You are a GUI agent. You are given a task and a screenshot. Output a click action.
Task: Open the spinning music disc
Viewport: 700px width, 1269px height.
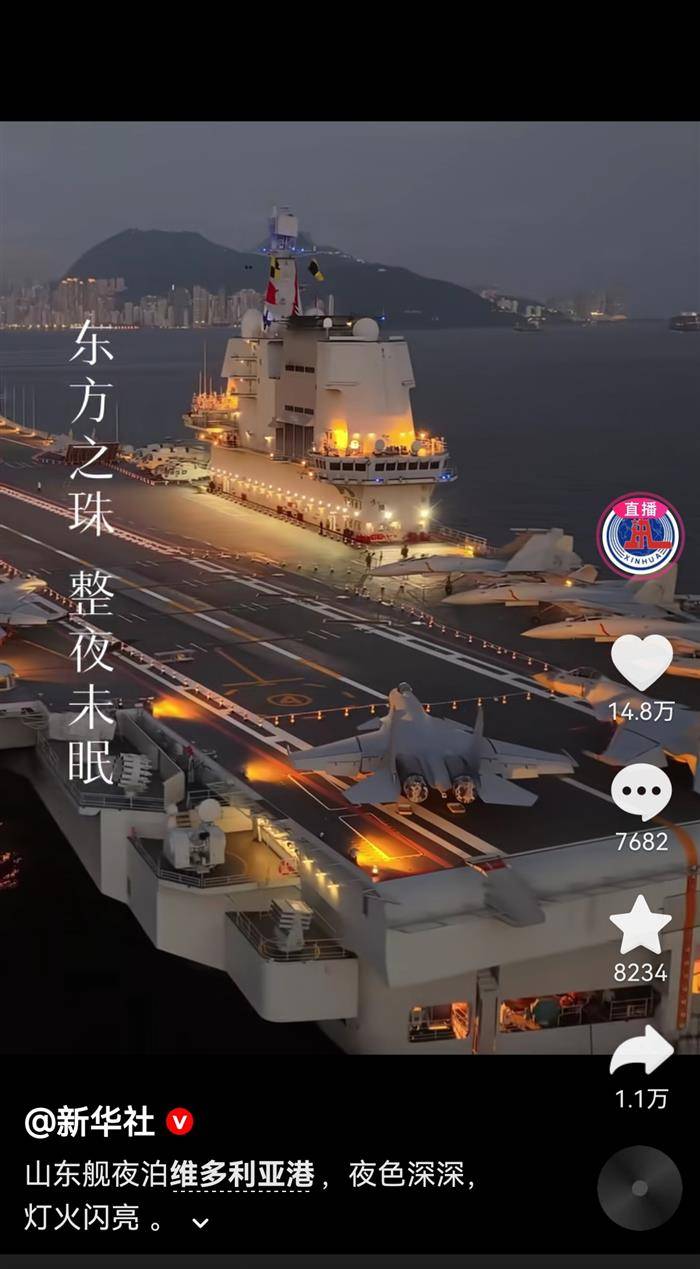pyautogui.click(x=640, y=1188)
